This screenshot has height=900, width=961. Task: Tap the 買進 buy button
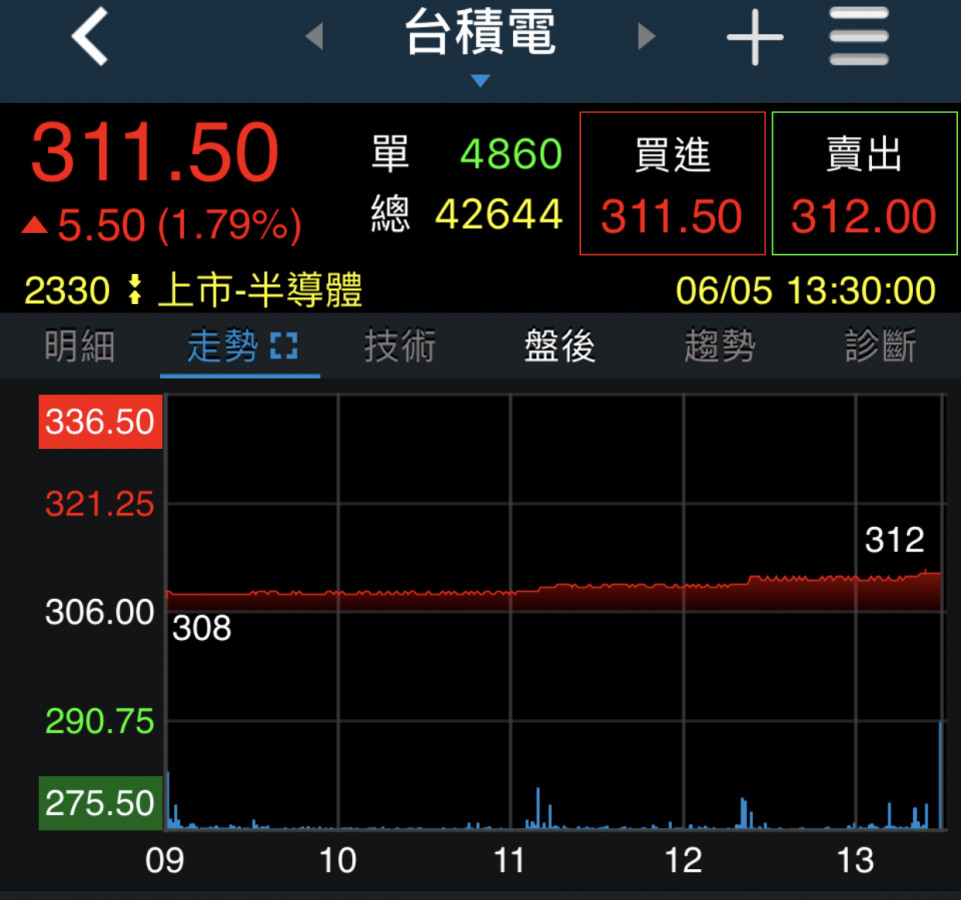coord(672,184)
